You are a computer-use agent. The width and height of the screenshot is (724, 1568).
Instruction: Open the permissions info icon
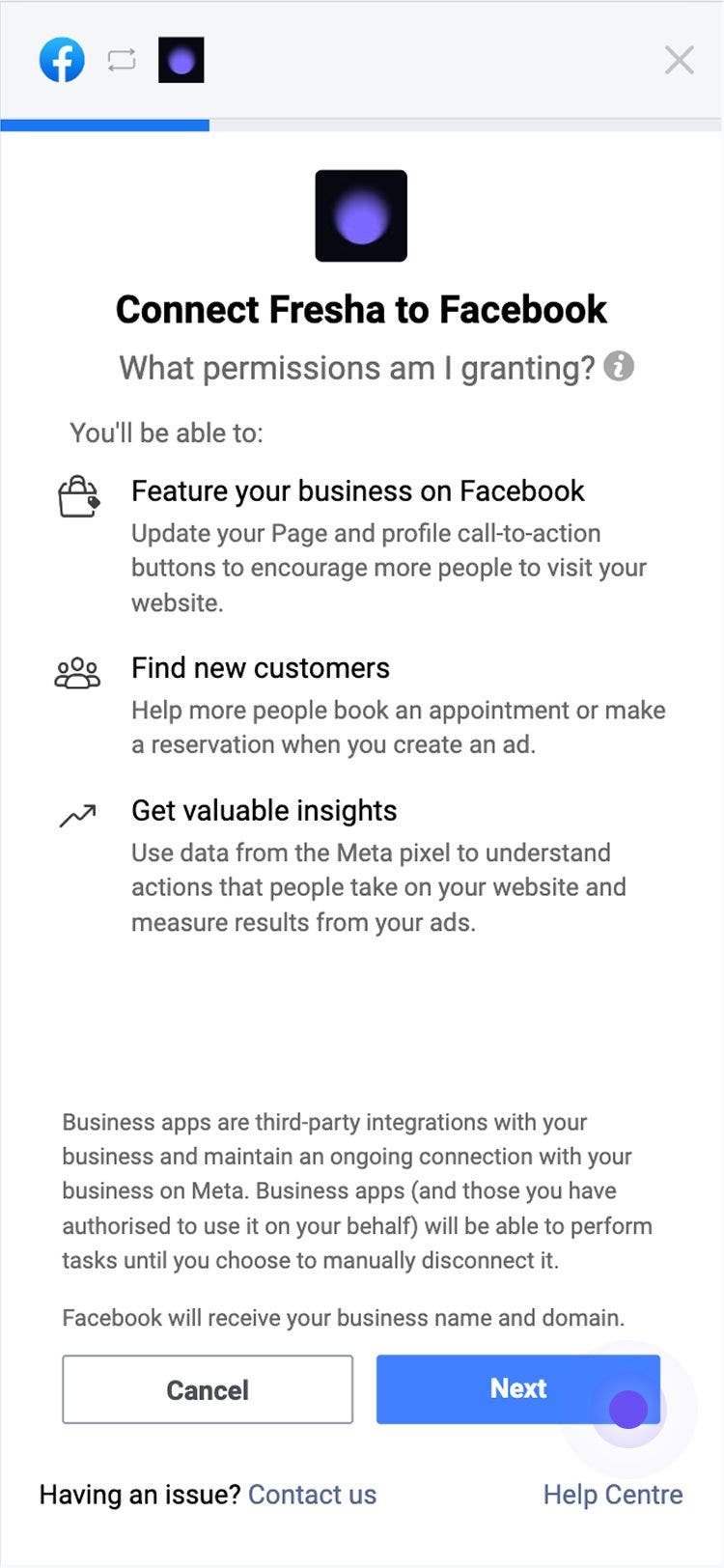click(619, 367)
